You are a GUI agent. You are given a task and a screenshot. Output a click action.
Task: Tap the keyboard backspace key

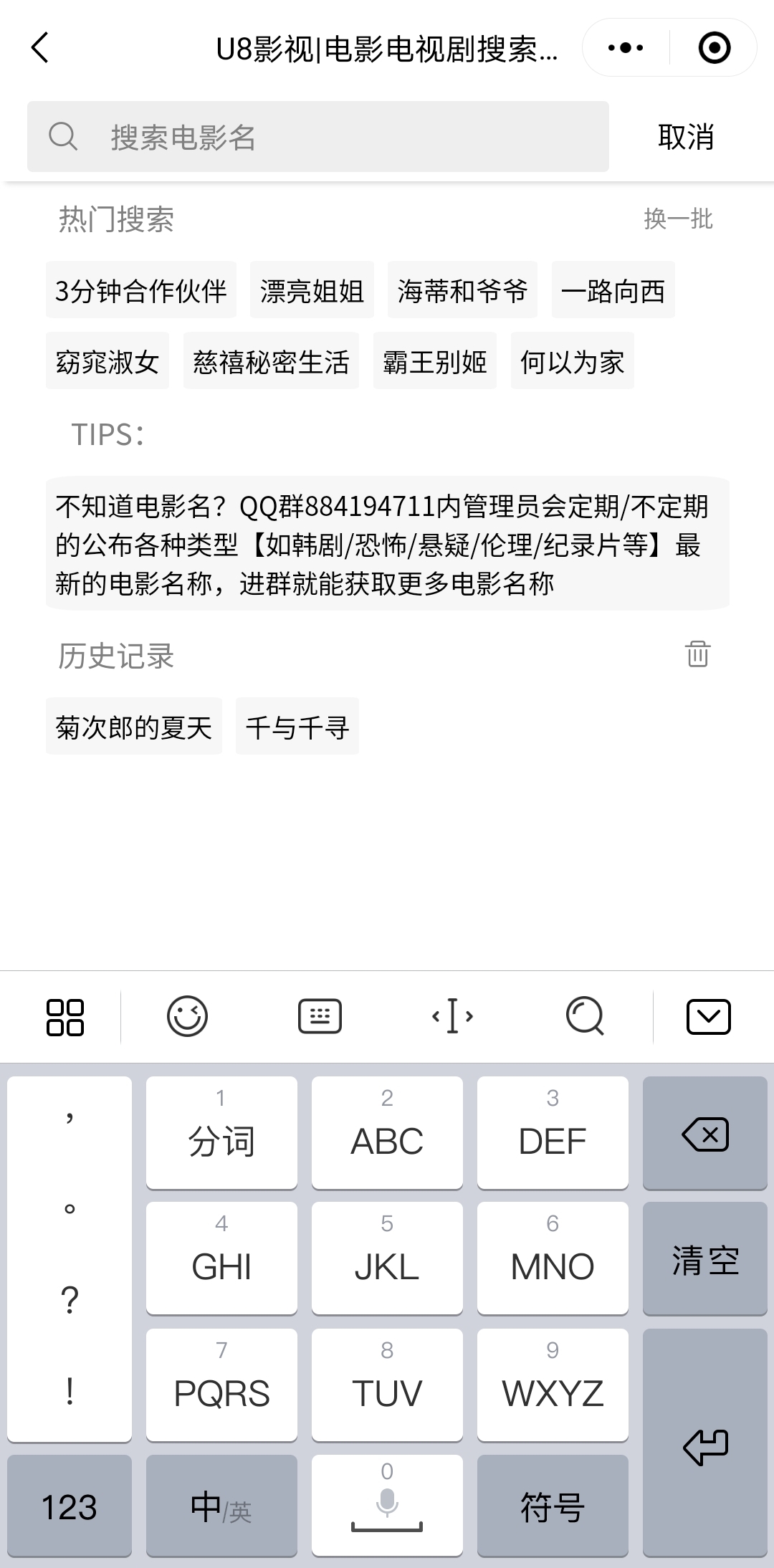point(705,1134)
